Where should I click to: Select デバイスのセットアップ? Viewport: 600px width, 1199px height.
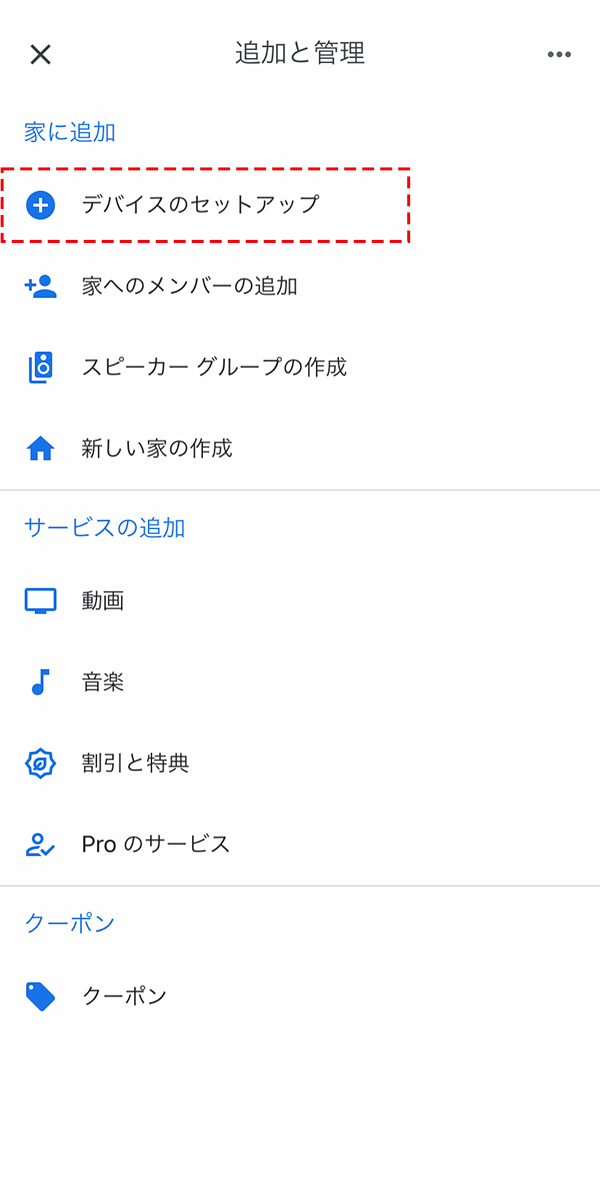click(300, 205)
